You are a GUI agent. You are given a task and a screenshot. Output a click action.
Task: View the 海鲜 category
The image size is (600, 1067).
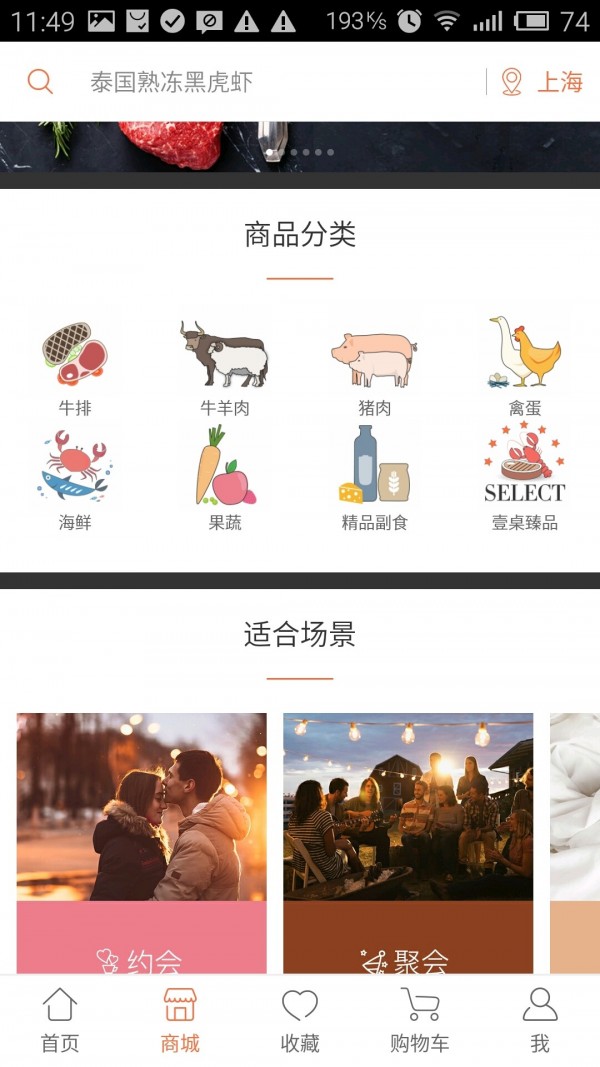point(75,480)
